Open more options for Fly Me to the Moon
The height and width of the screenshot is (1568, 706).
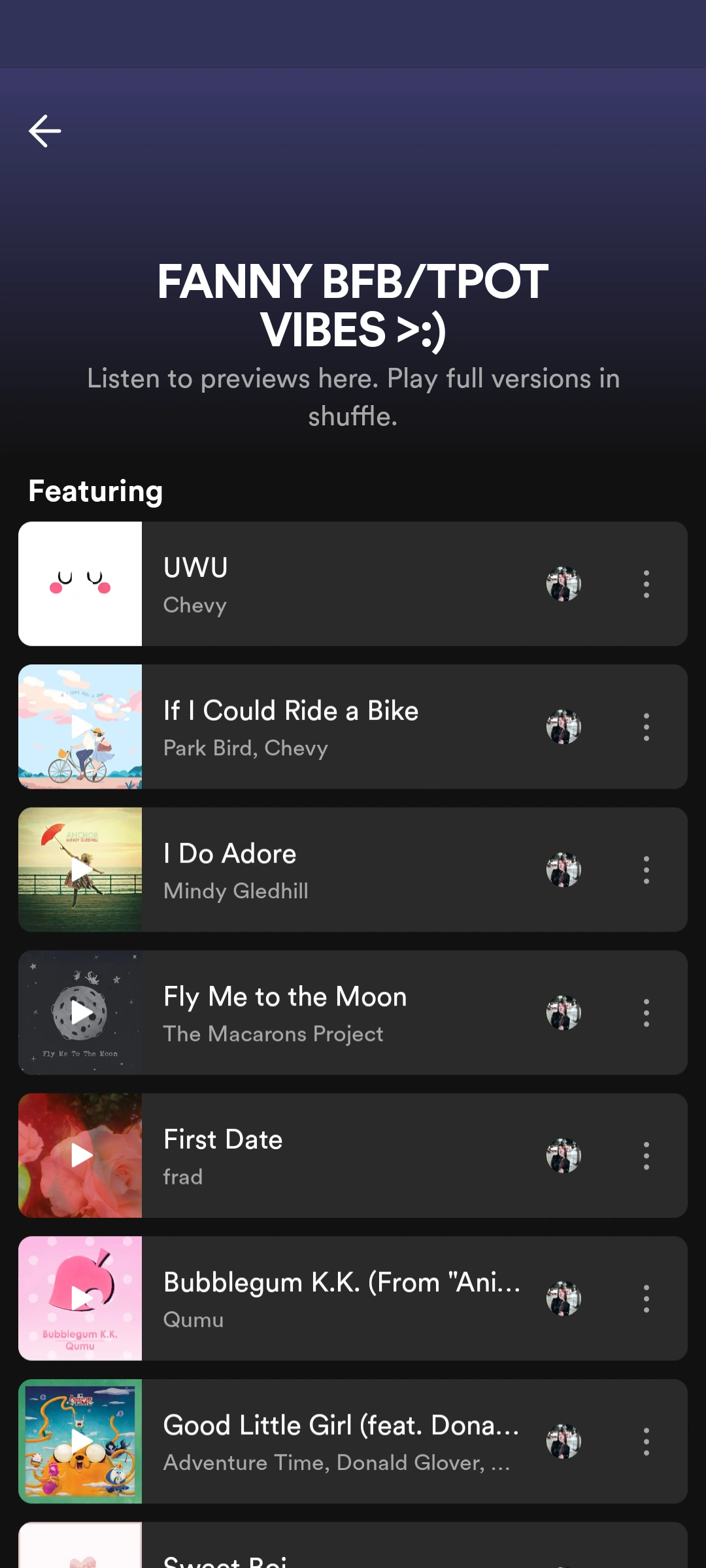pos(646,1013)
